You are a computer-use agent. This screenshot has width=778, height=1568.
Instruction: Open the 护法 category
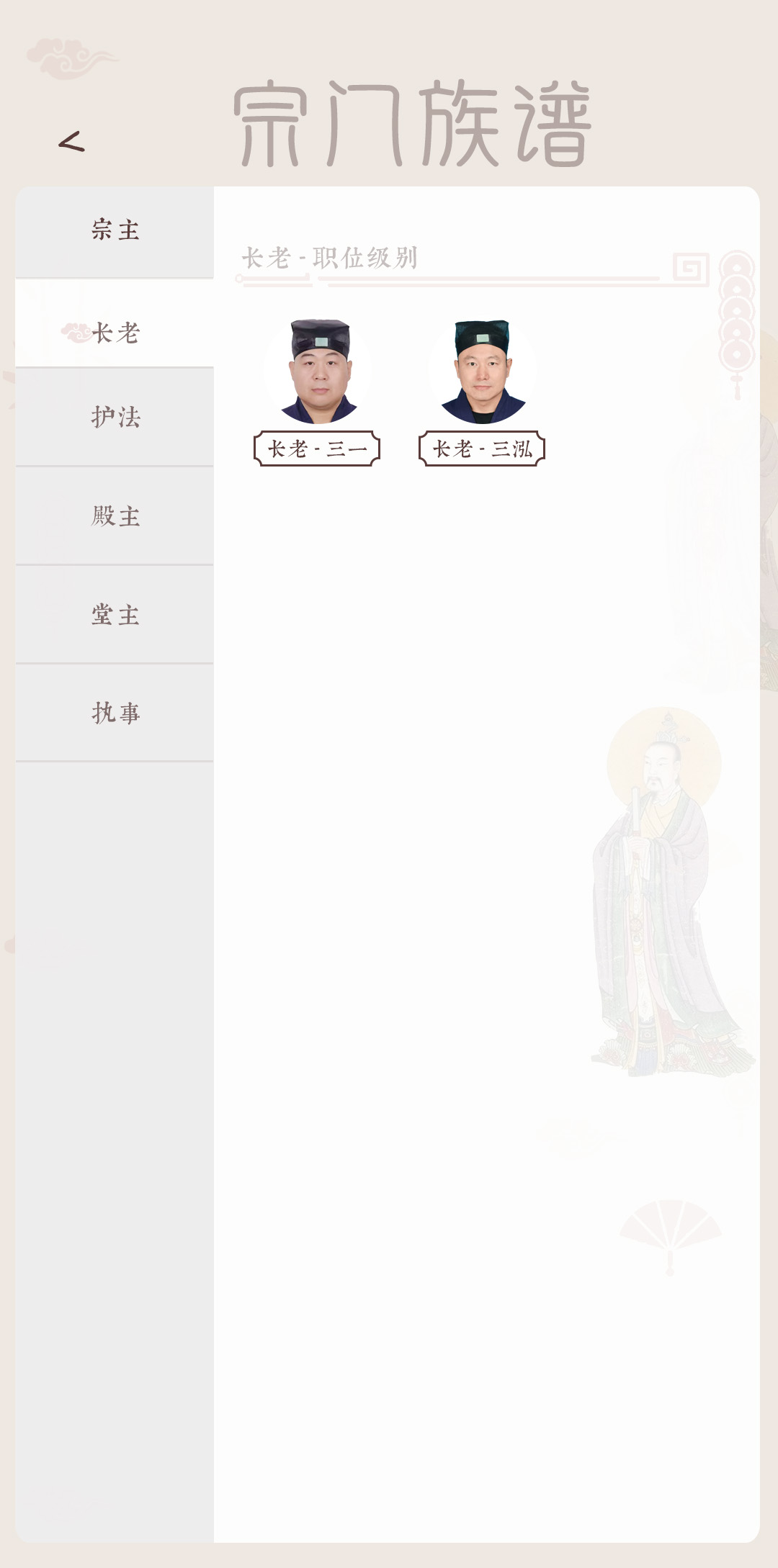(115, 417)
